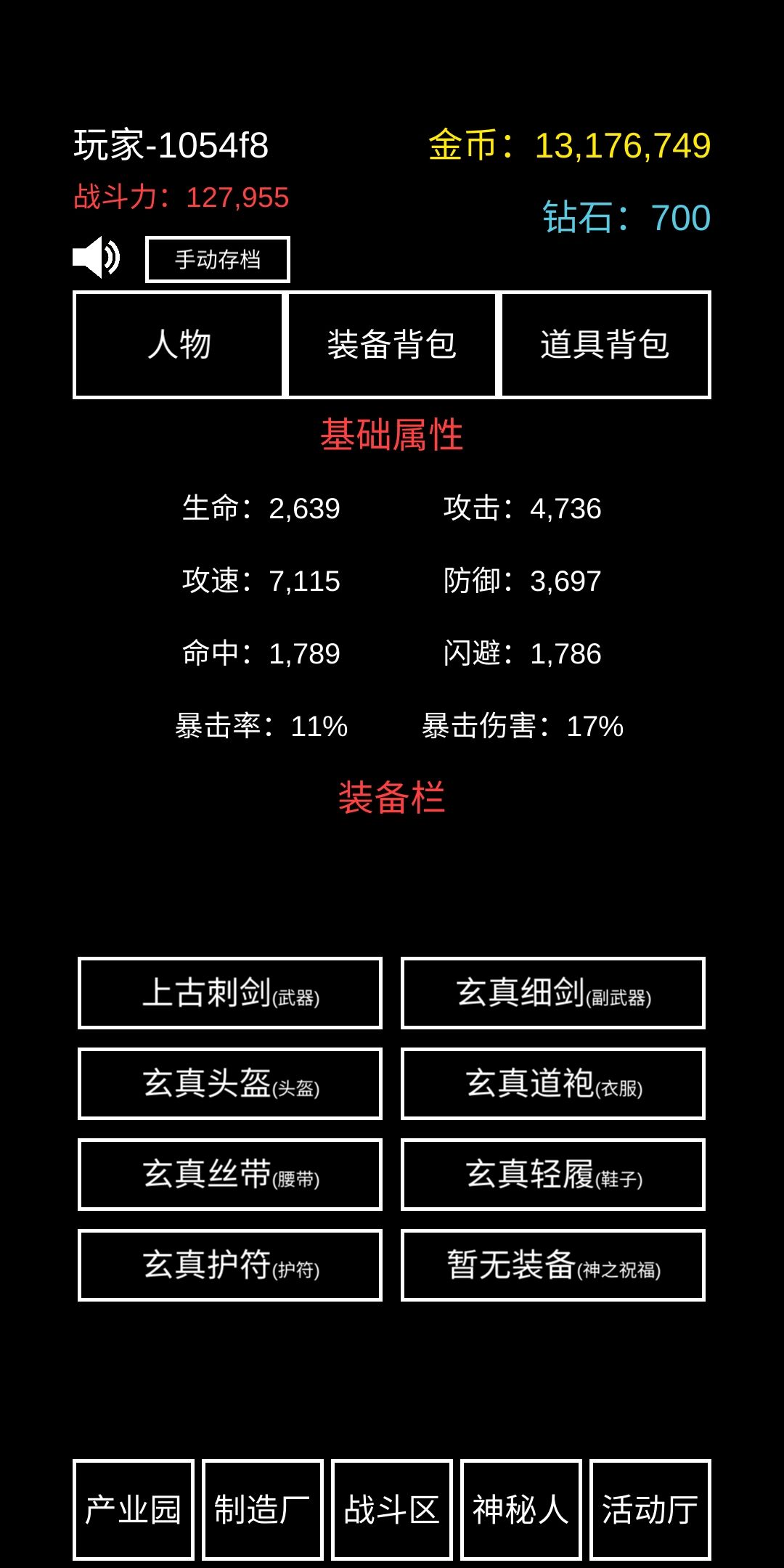Open the 玄真头盔 helmet slot
Screen dimensions: 784x1568
[230, 1084]
